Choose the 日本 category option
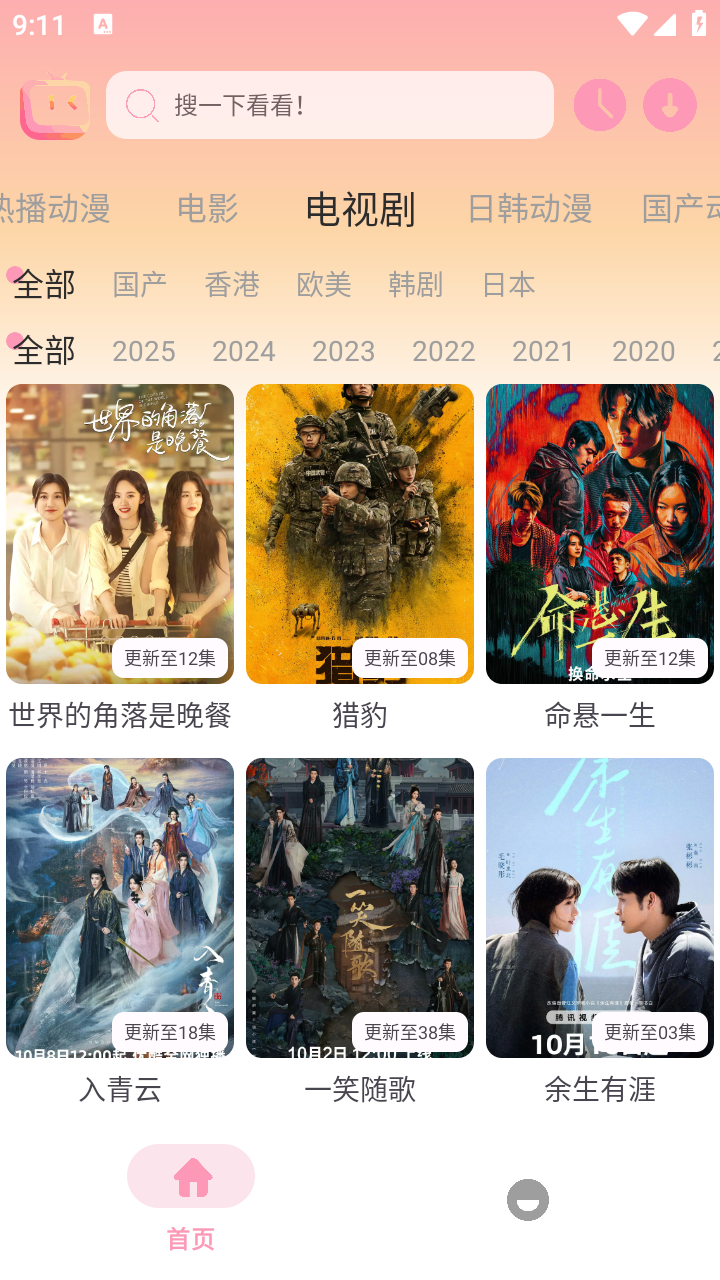Screen dimensions: 720x1280 509,285
